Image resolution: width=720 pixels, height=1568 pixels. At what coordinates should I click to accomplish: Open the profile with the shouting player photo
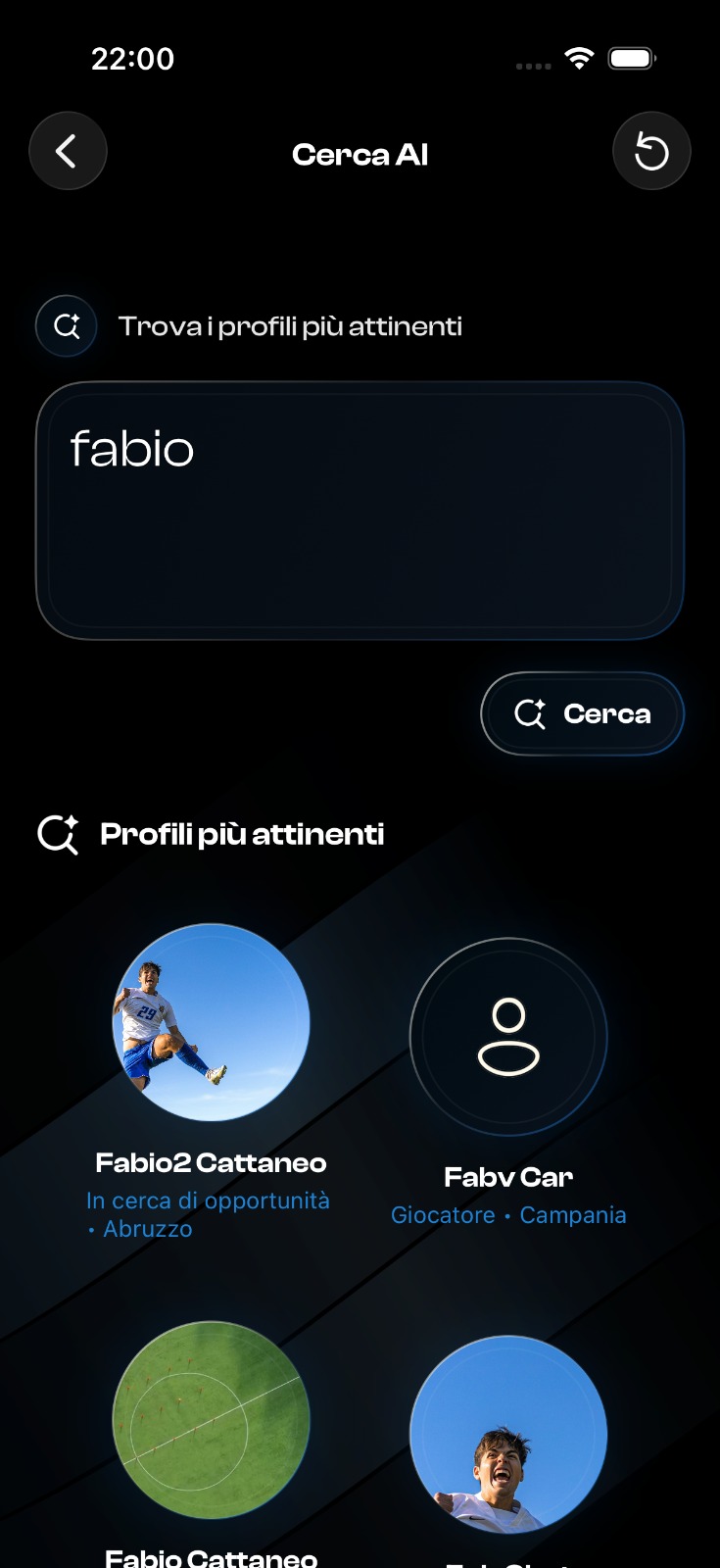508,1434
